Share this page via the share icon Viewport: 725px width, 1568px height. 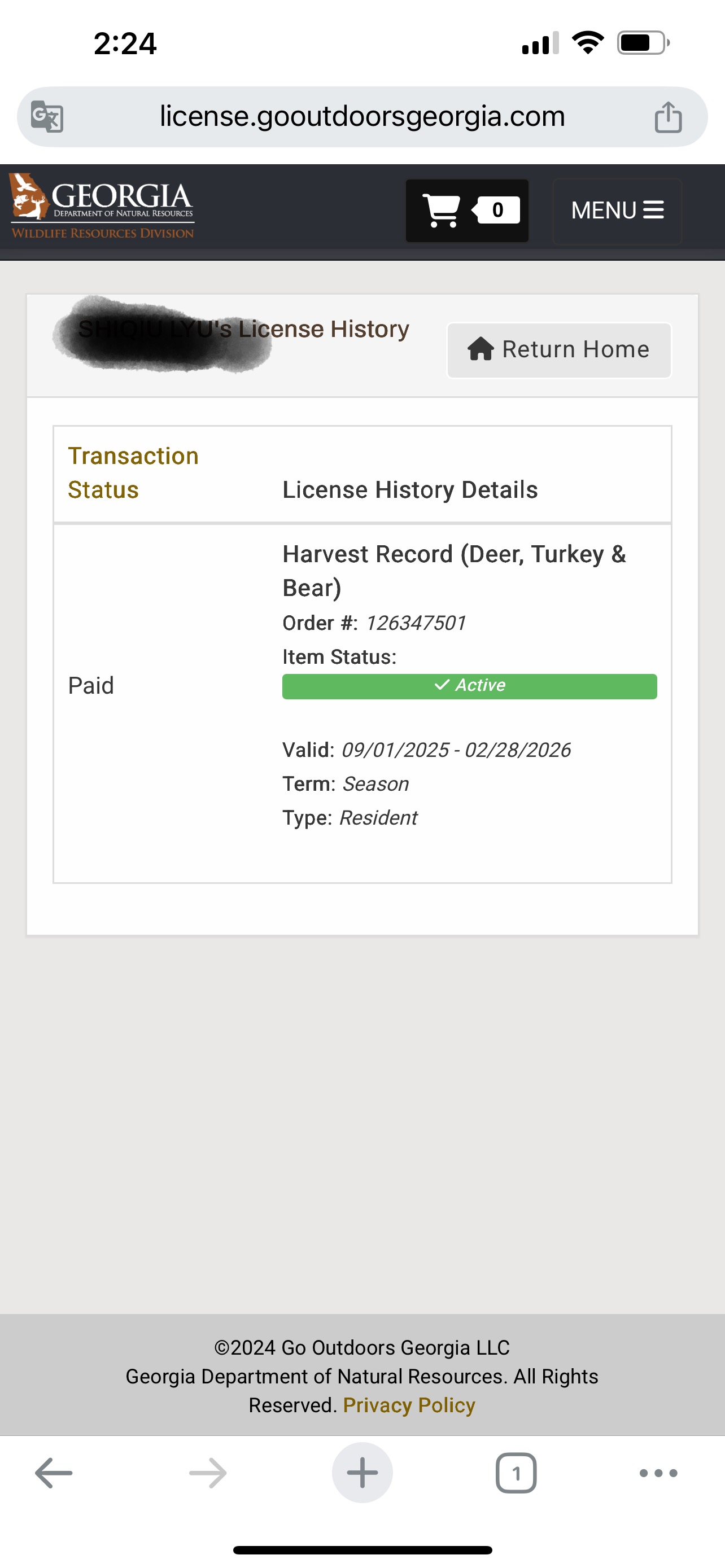(x=668, y=116)
